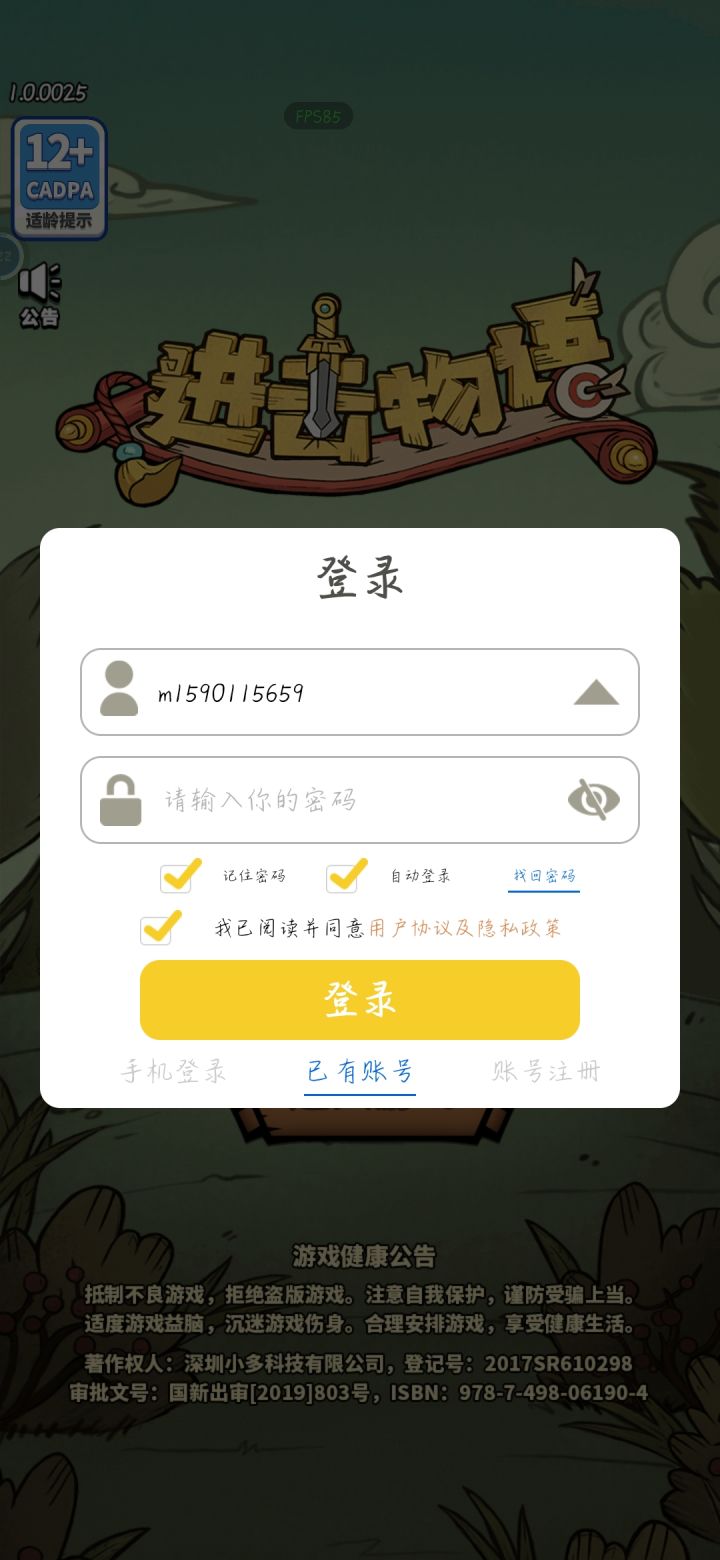Click the FPS85 indicator badge
Image resolution: width=720 pixels, height=1560 pixels.
point(318,116)
